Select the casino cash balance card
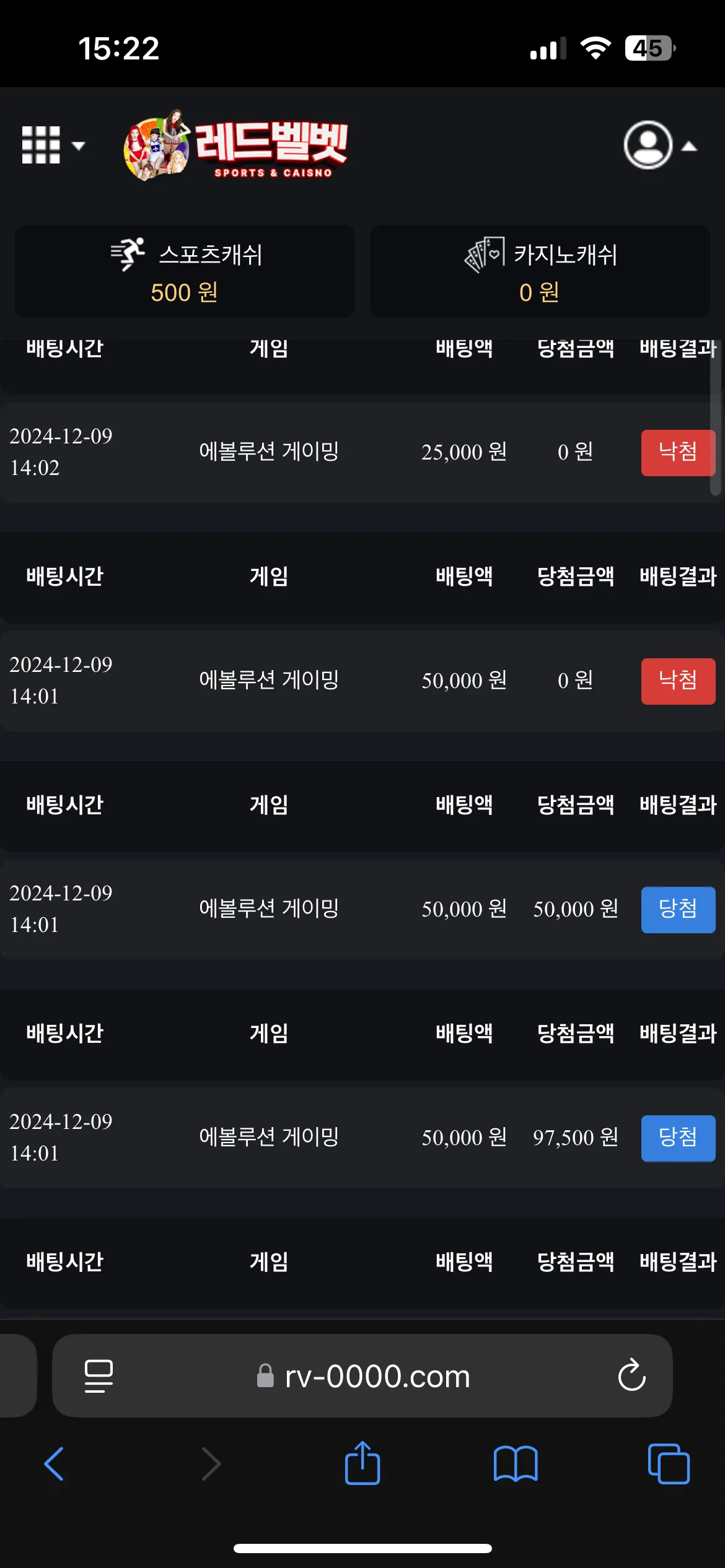Image resolution: width=725 pixels, height=1568 pixels. coord(540,271)
